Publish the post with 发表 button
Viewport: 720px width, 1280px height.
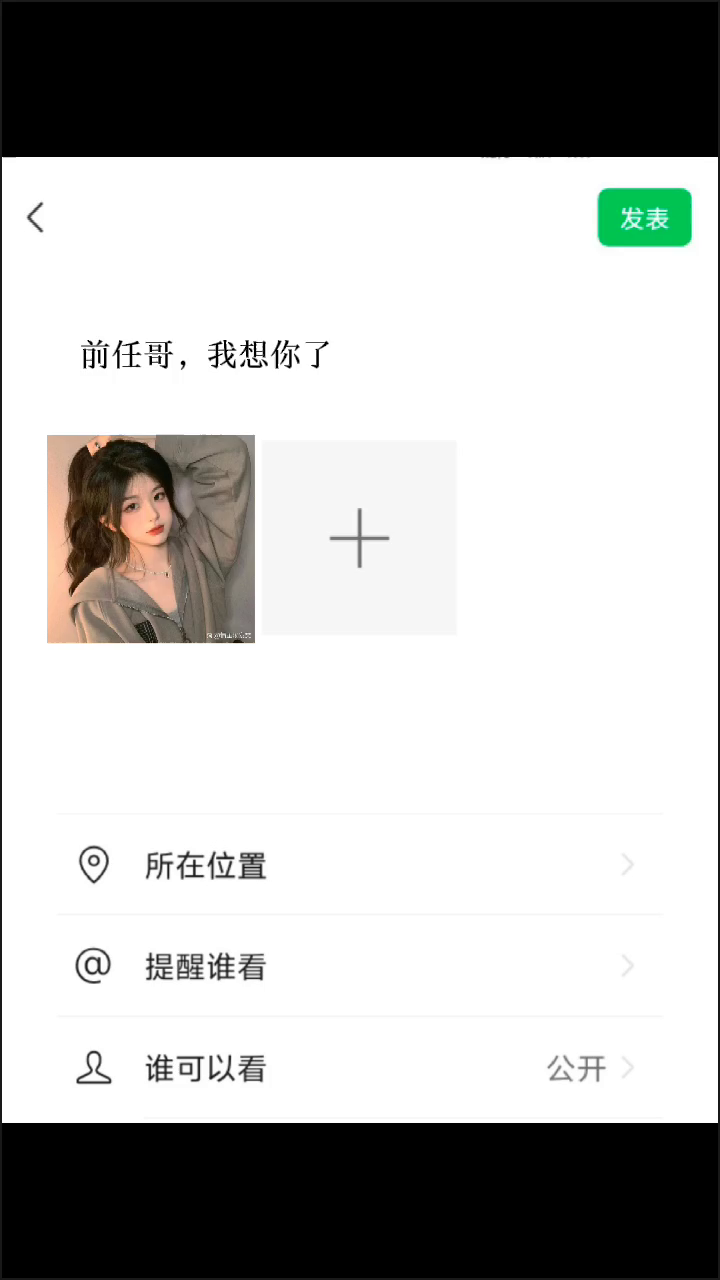pyautogui.click(x=645, y=217)
